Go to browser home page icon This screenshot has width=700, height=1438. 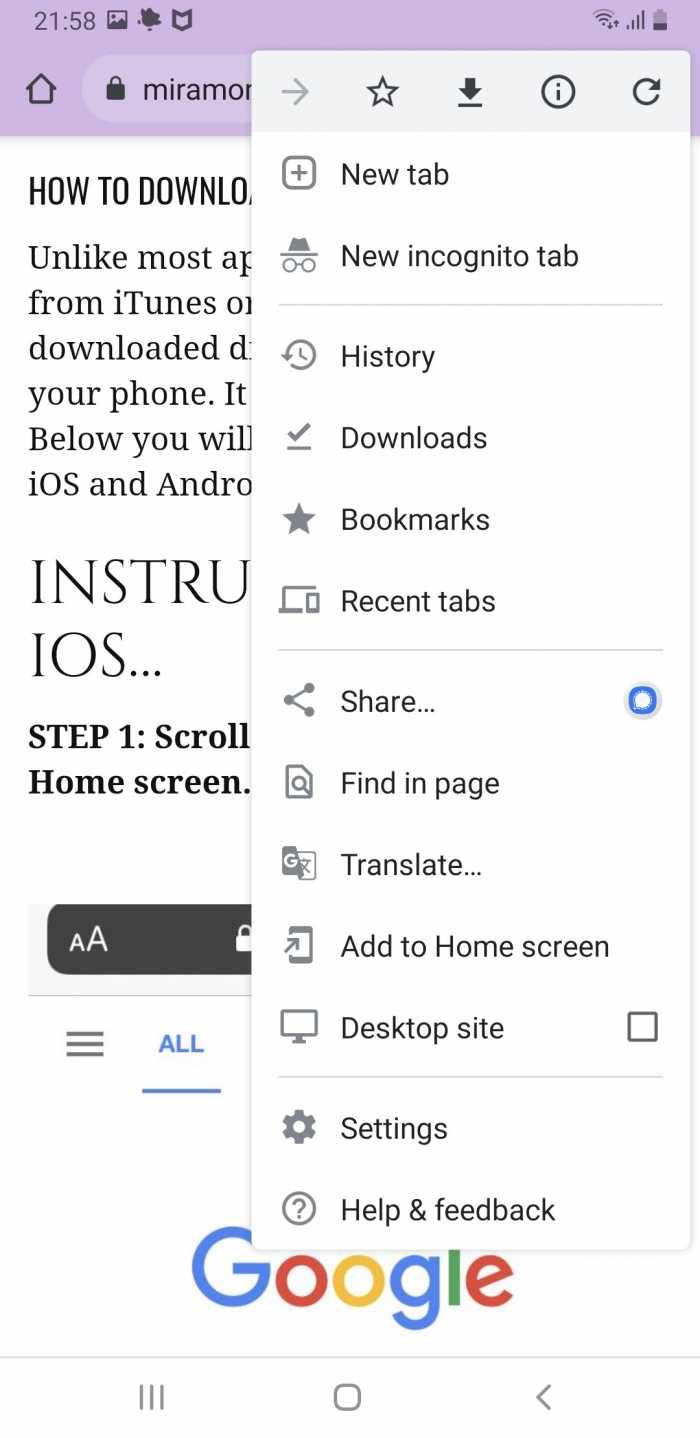point(40,91)
